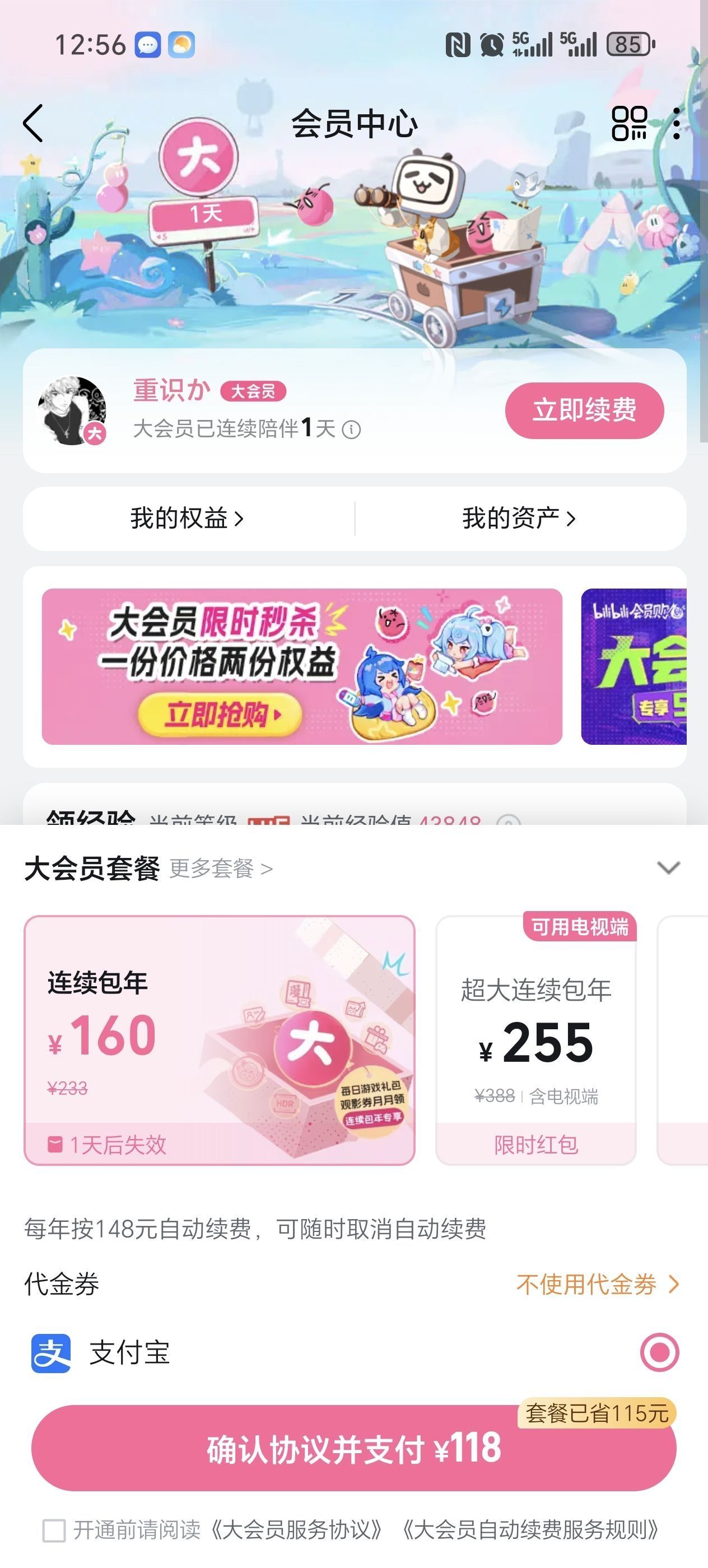Open the three-dot overflow menu
This screenshot has width=708, height=1568.
tap(676, 124)
